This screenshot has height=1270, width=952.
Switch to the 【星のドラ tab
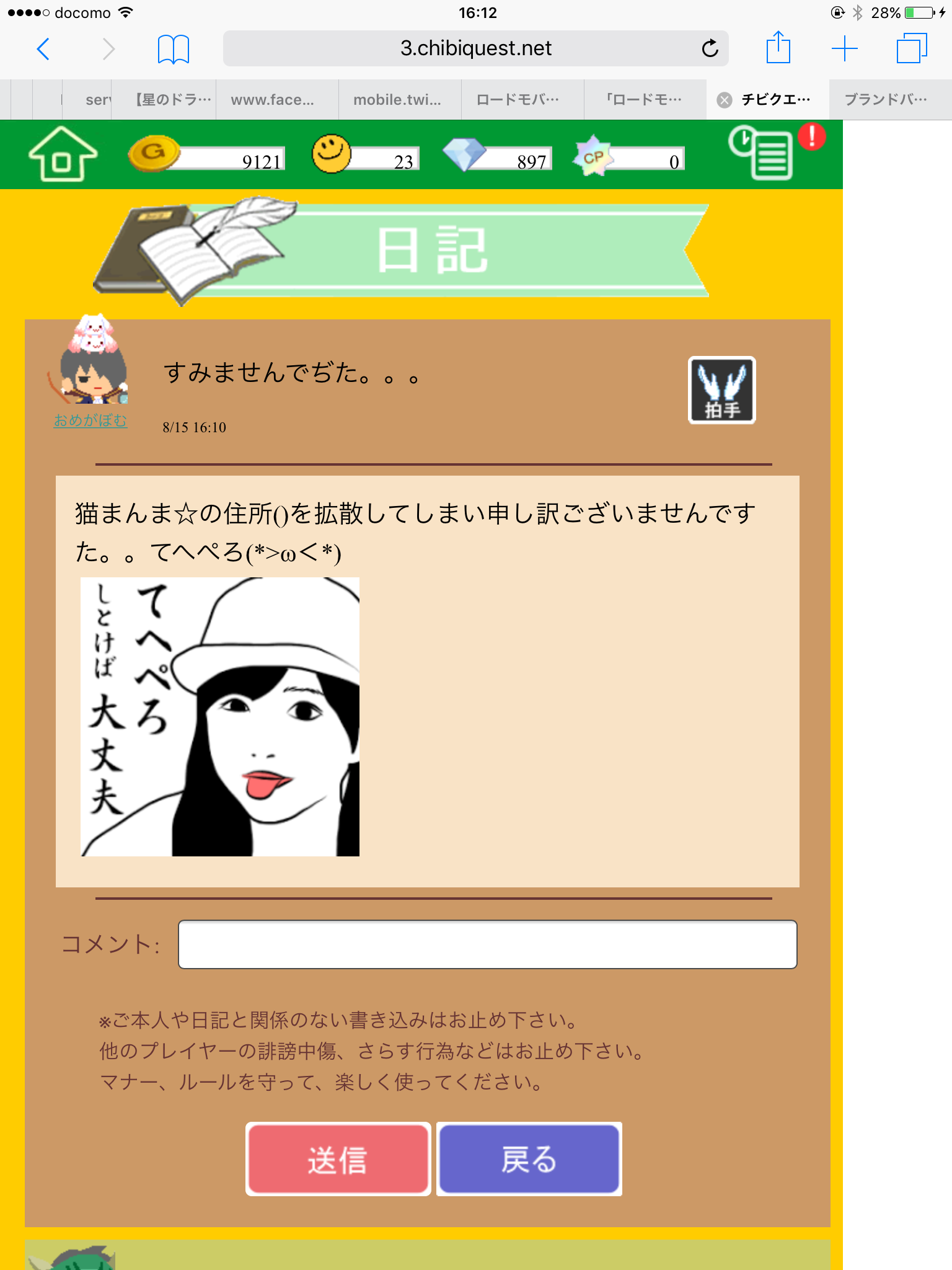[x=174, y=100]
